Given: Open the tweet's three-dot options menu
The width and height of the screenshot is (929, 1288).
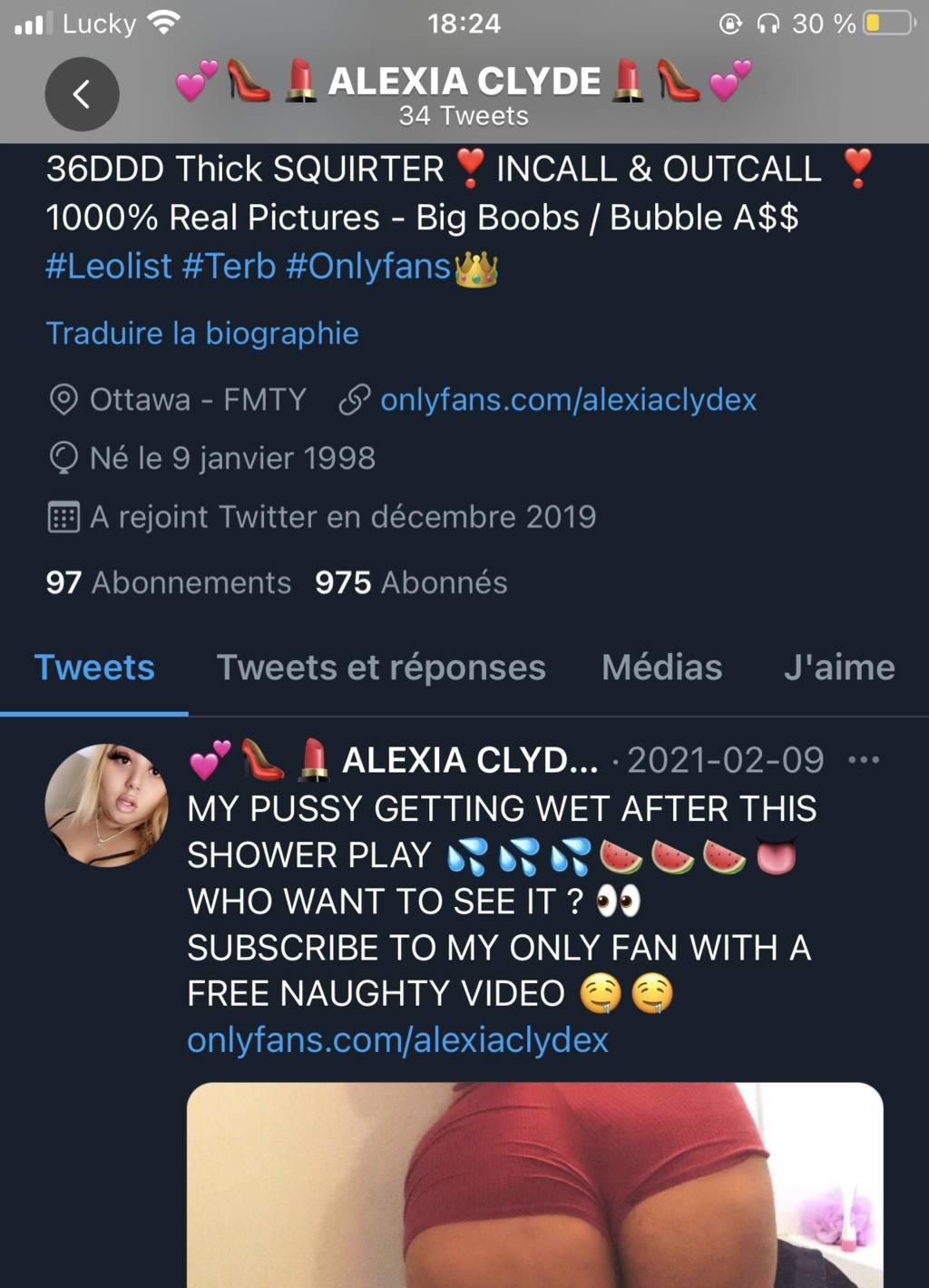Looking at the screenshot, I should tap(863, 760).
